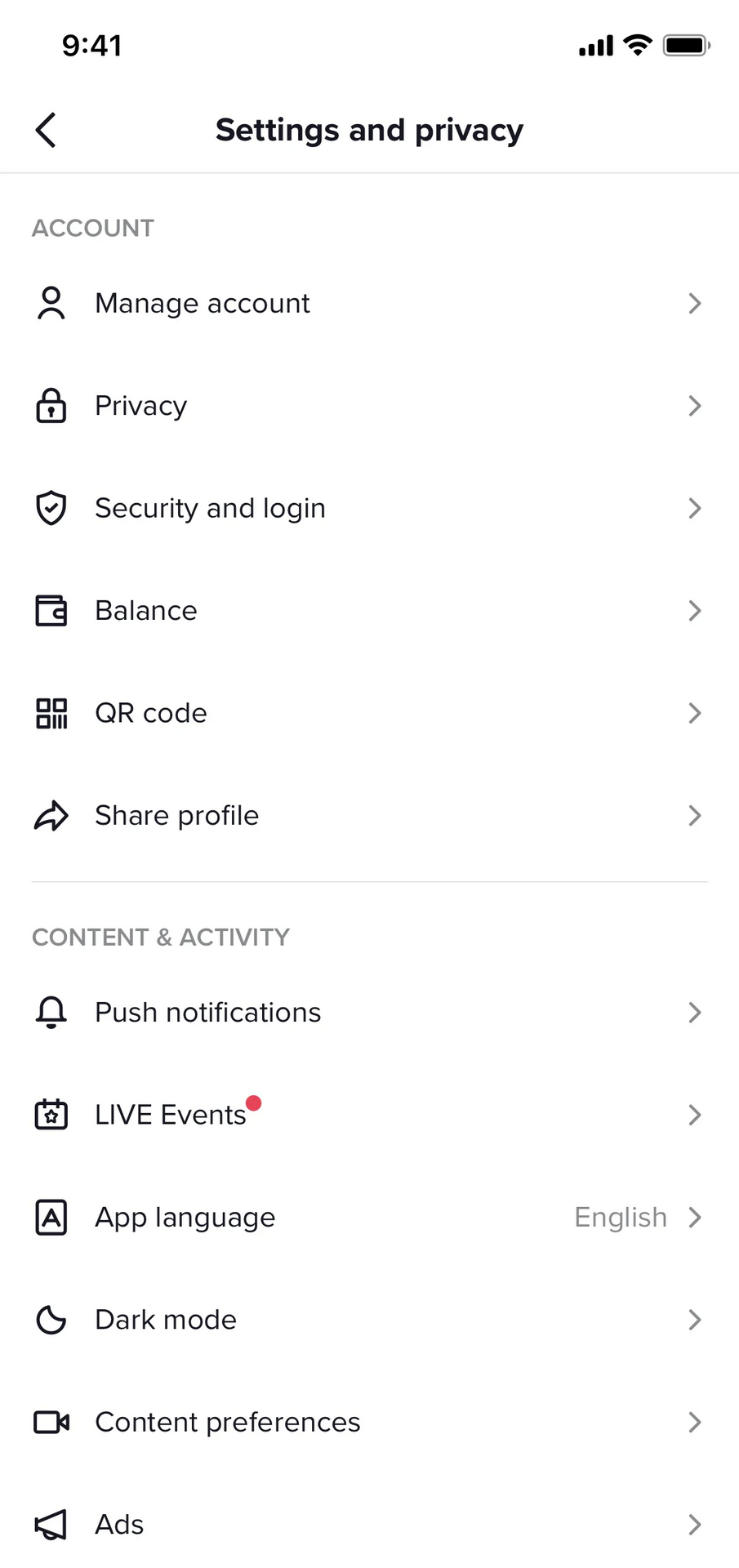Viewport: 739px width, 1568px height.
Task: Open Security and login
Action: [369, 508]
